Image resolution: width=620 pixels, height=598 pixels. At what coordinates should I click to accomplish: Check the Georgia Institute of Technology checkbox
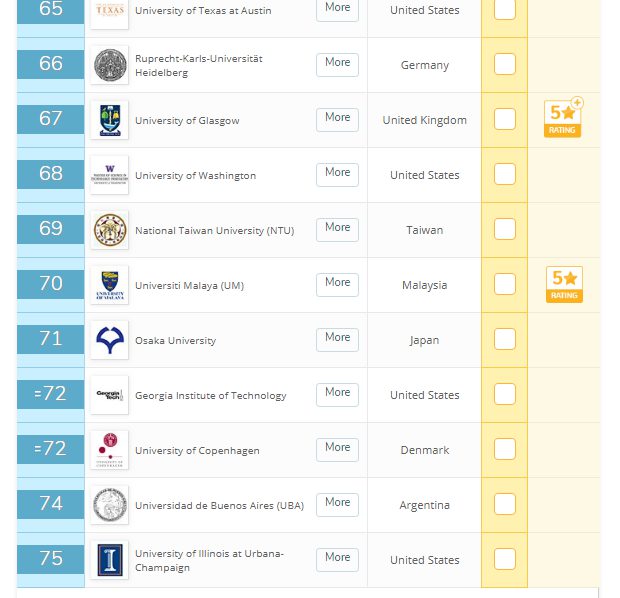(x=505, y=394)
